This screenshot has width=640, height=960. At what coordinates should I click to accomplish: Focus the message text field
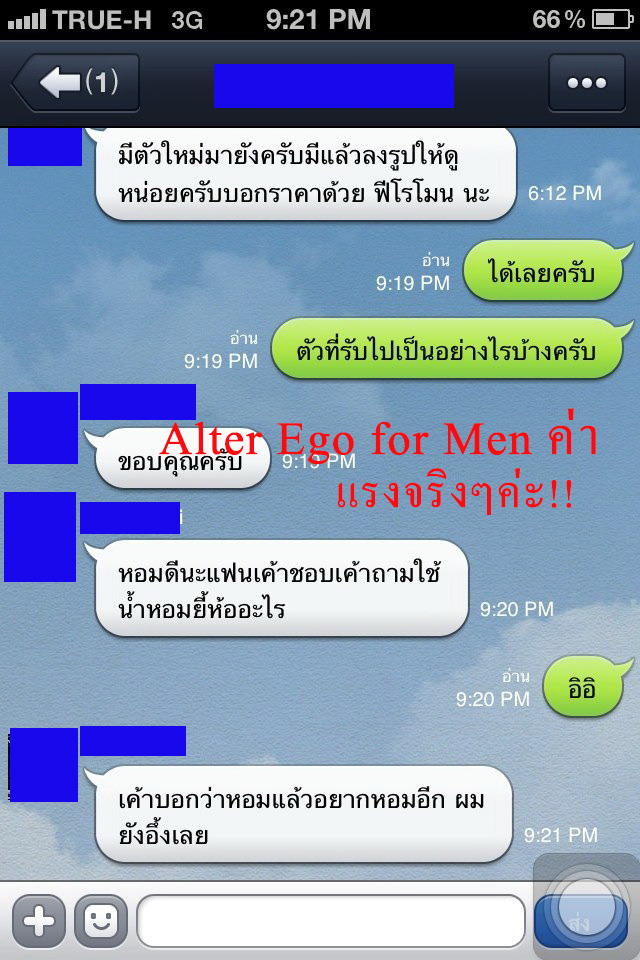330,921
